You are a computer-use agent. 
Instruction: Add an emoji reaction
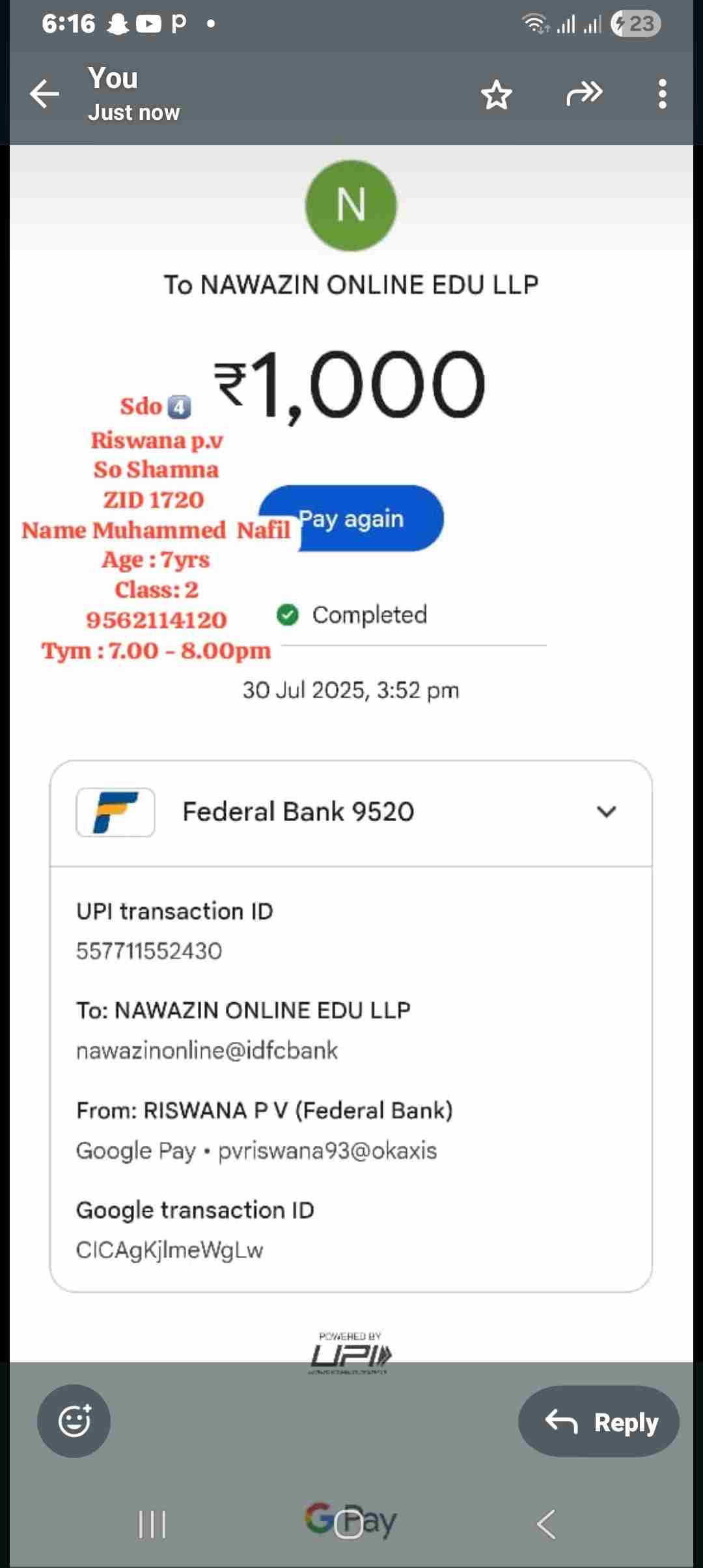(74, 1421)
